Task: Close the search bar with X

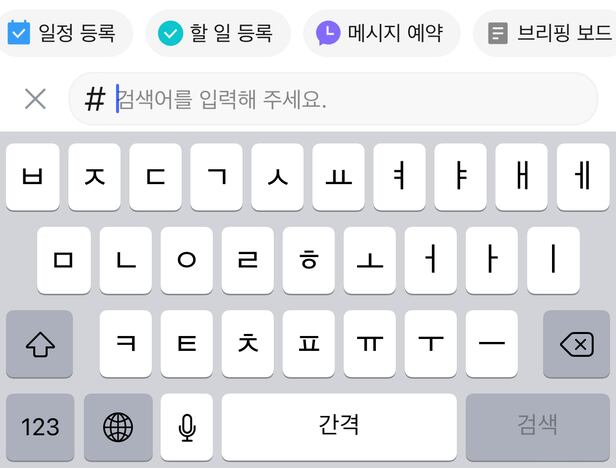Action: (x=35, y=99)
